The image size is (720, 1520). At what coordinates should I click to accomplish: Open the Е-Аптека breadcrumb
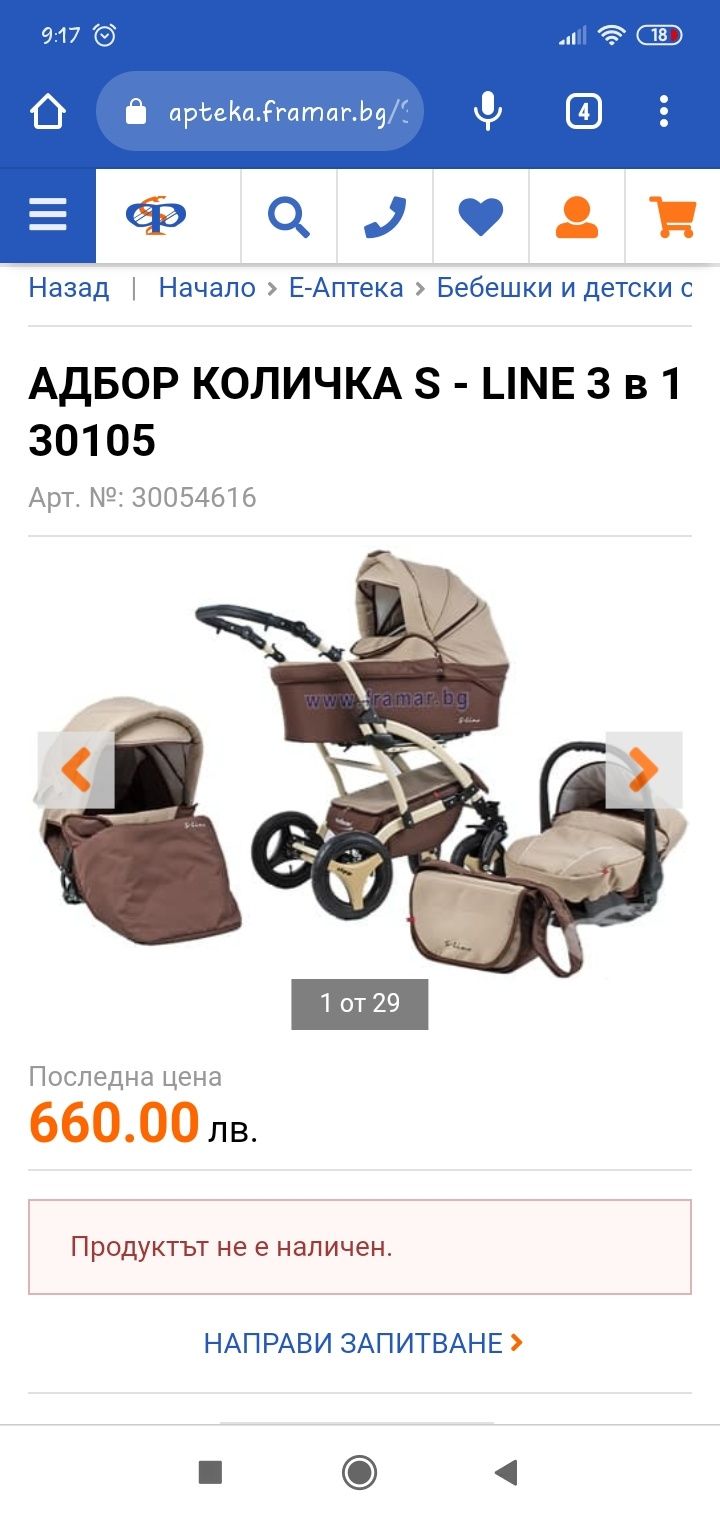click(x=346, y=288)
